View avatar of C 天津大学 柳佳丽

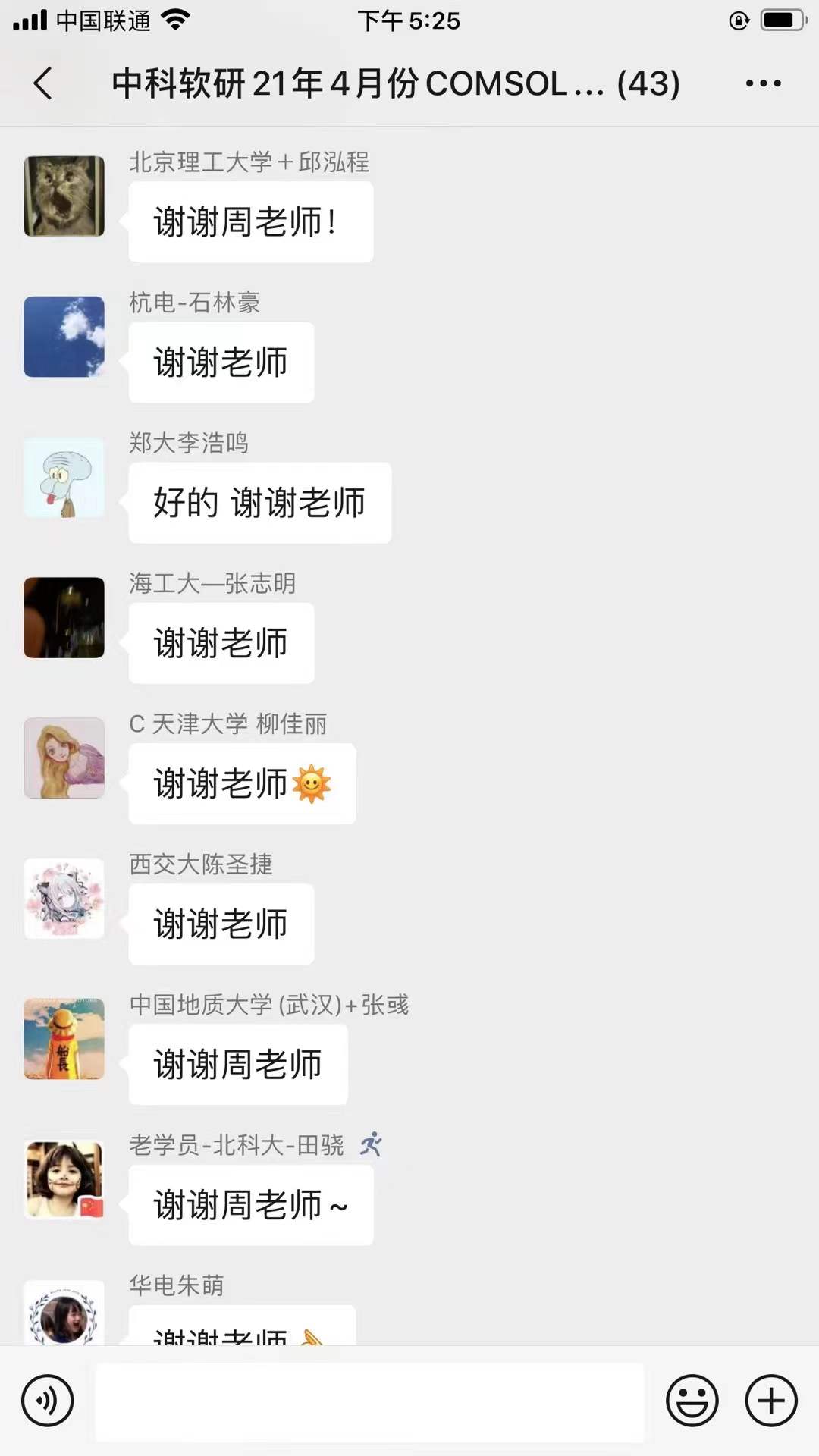(64, 758)
